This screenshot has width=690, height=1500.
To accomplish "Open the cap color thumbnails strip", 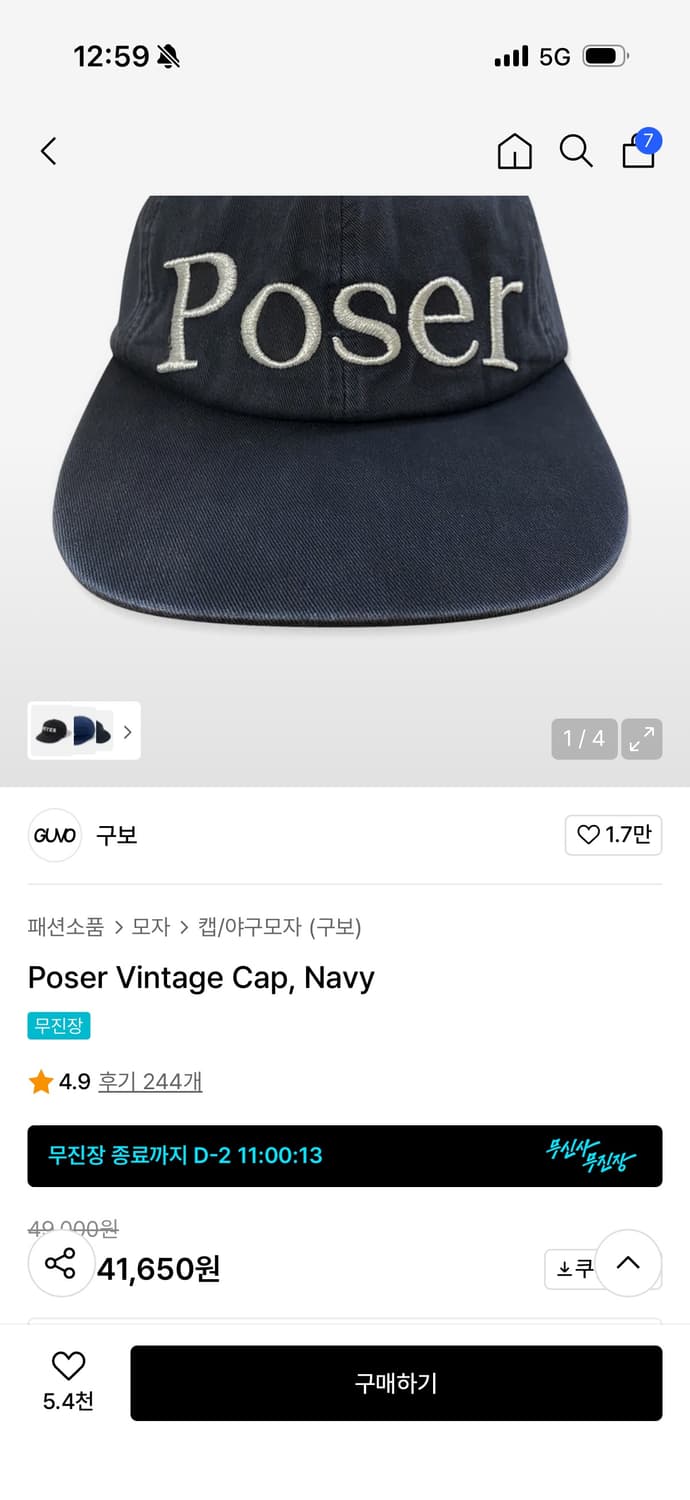I will (84, 731).
